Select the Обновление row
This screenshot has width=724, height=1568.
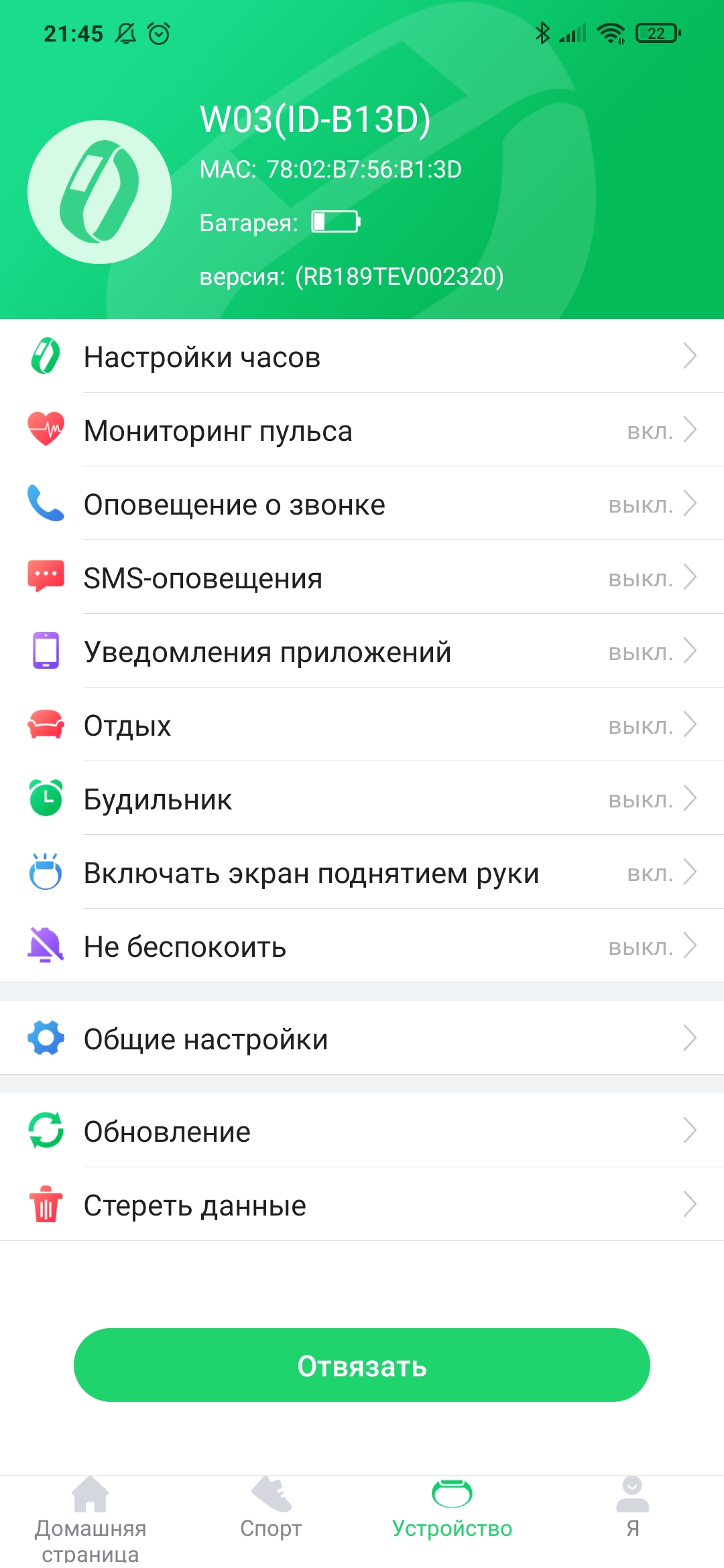[362, 1131]
